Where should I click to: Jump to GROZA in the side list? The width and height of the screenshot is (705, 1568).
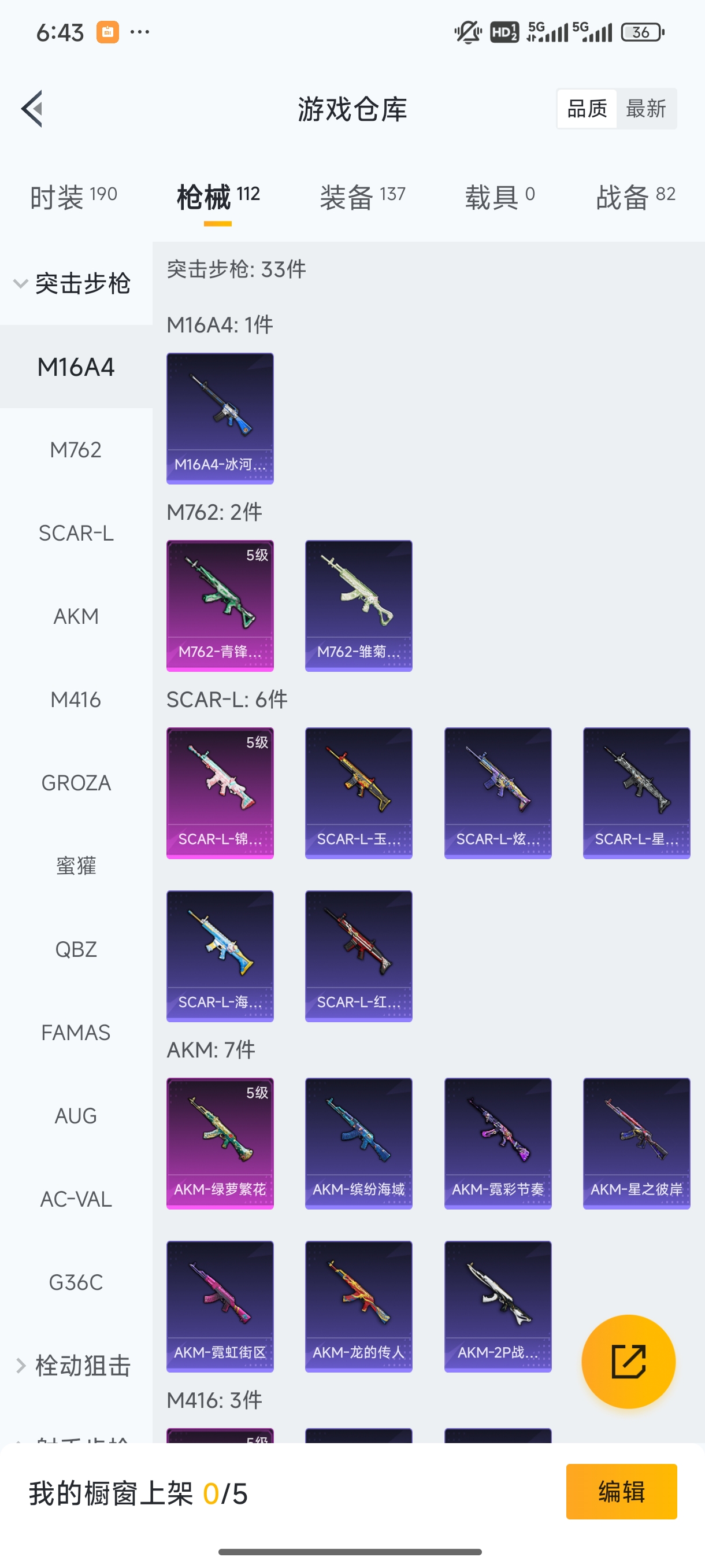point(76,783)
